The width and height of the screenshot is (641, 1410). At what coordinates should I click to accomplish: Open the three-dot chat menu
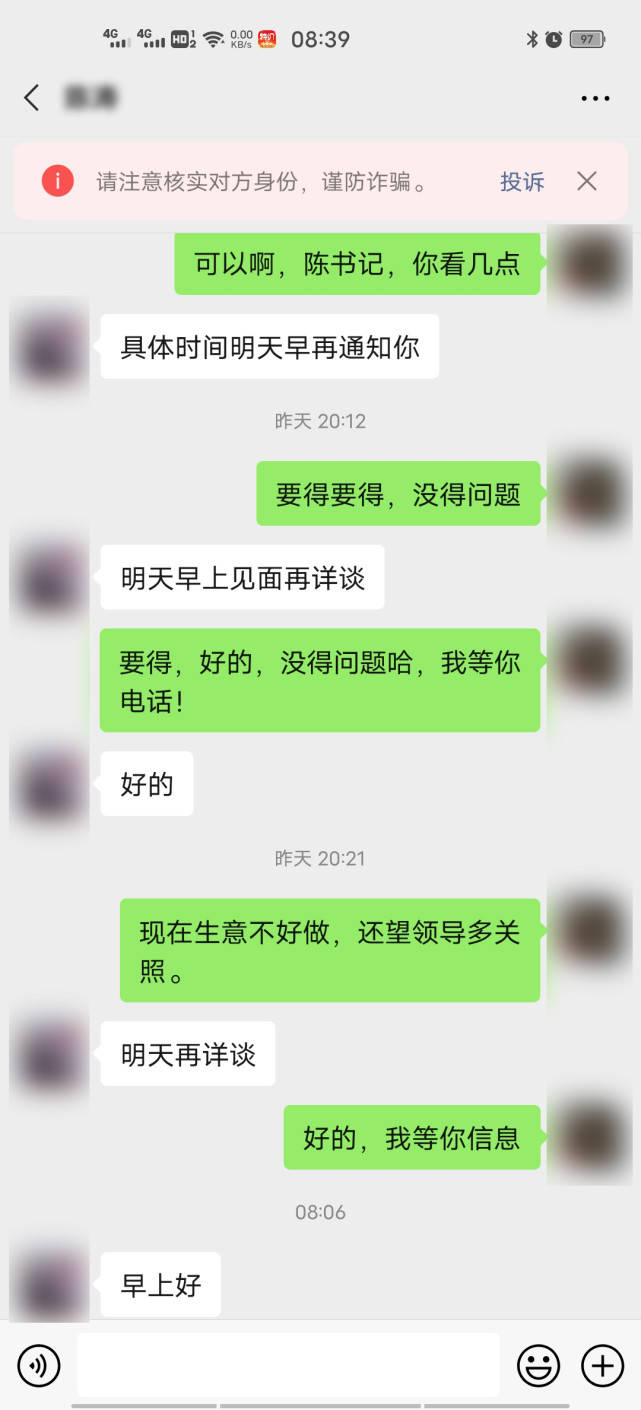pos(595,98)
